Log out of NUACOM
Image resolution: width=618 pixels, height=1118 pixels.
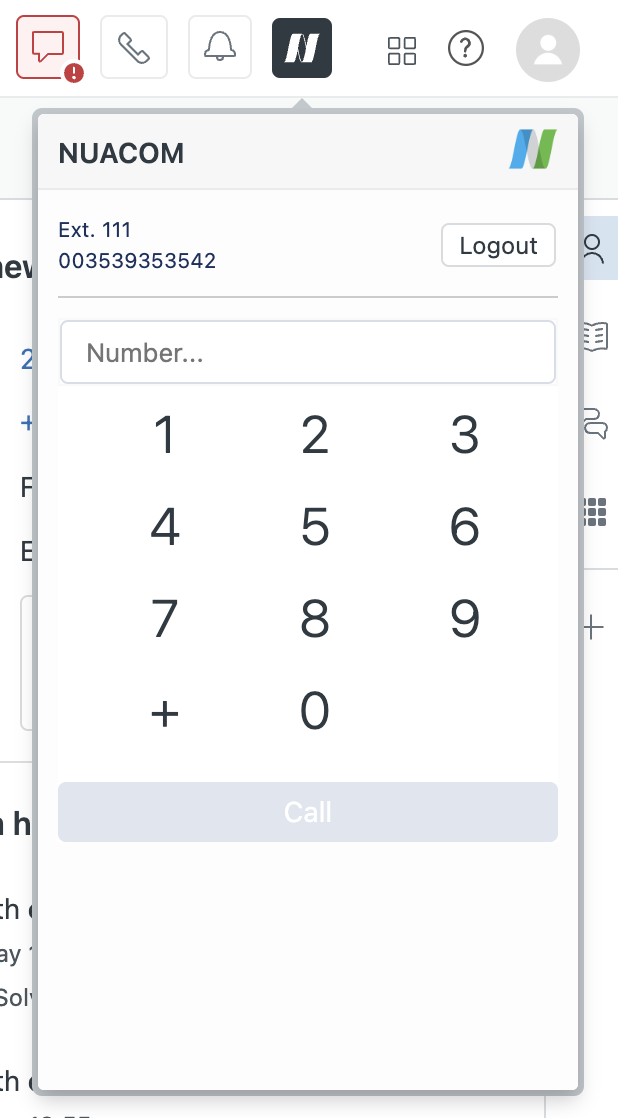[498, 245]
